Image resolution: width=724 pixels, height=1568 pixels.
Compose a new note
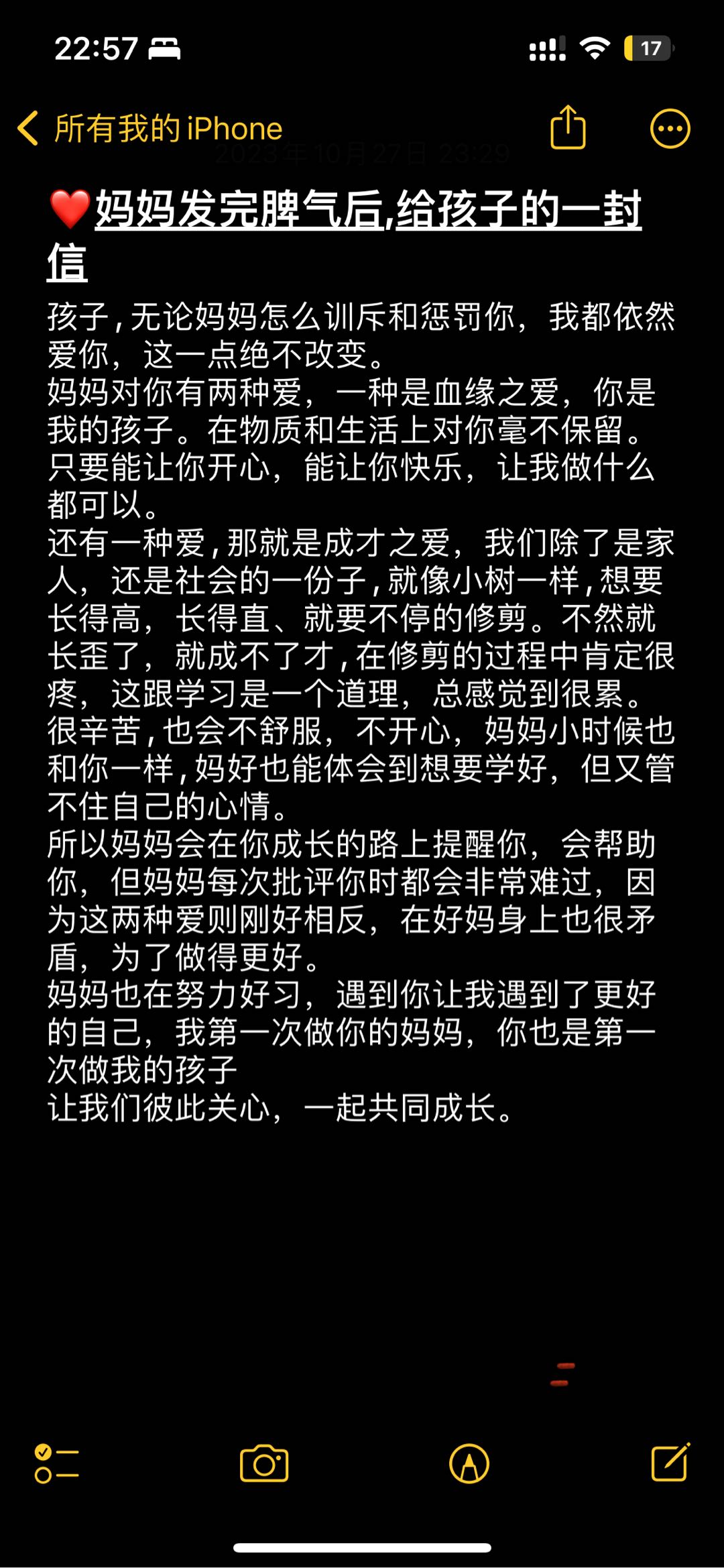[670, 1462]
